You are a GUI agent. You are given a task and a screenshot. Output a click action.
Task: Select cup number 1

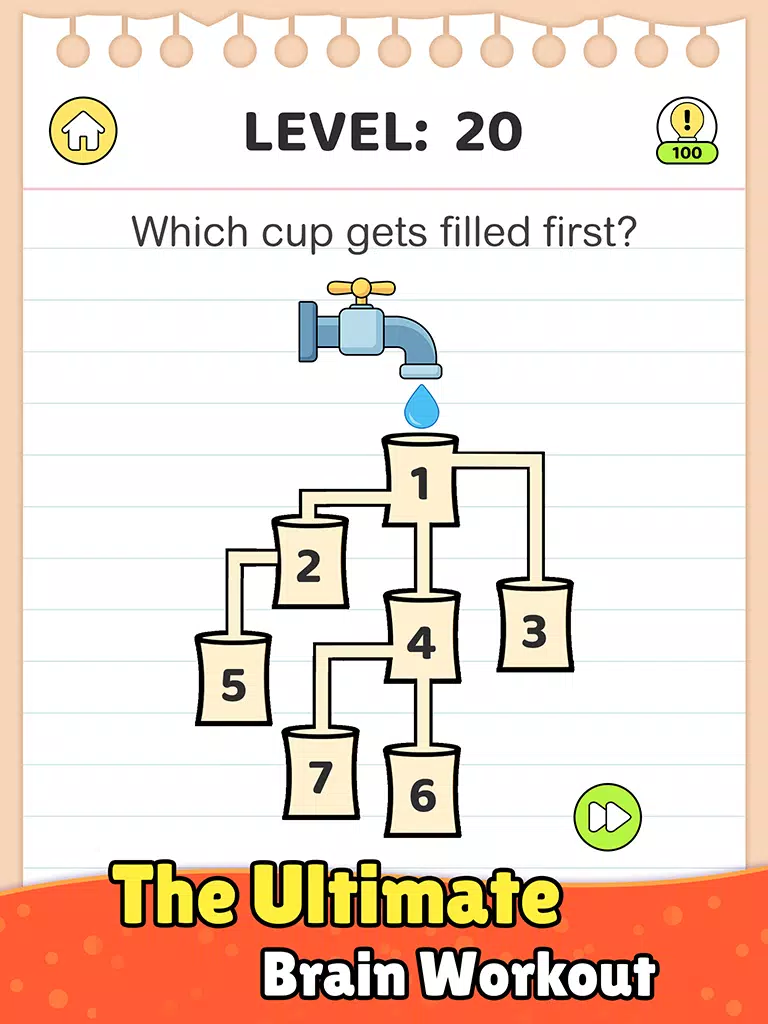click(x=421, y=481)
